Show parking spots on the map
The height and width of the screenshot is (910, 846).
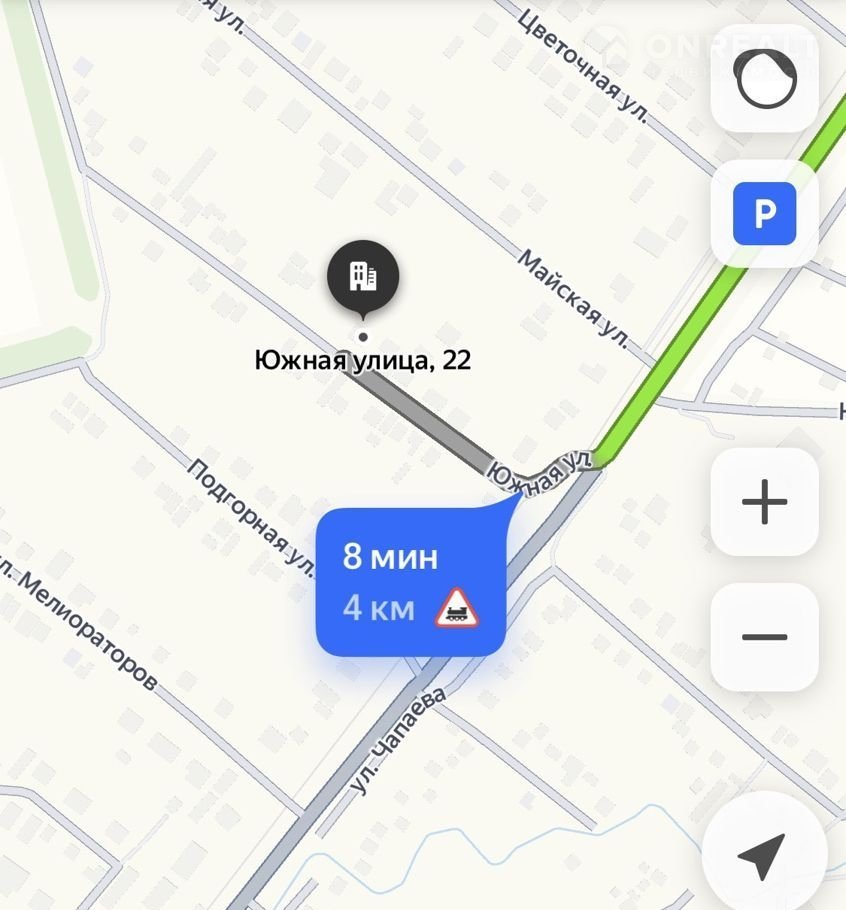point(765,213)
